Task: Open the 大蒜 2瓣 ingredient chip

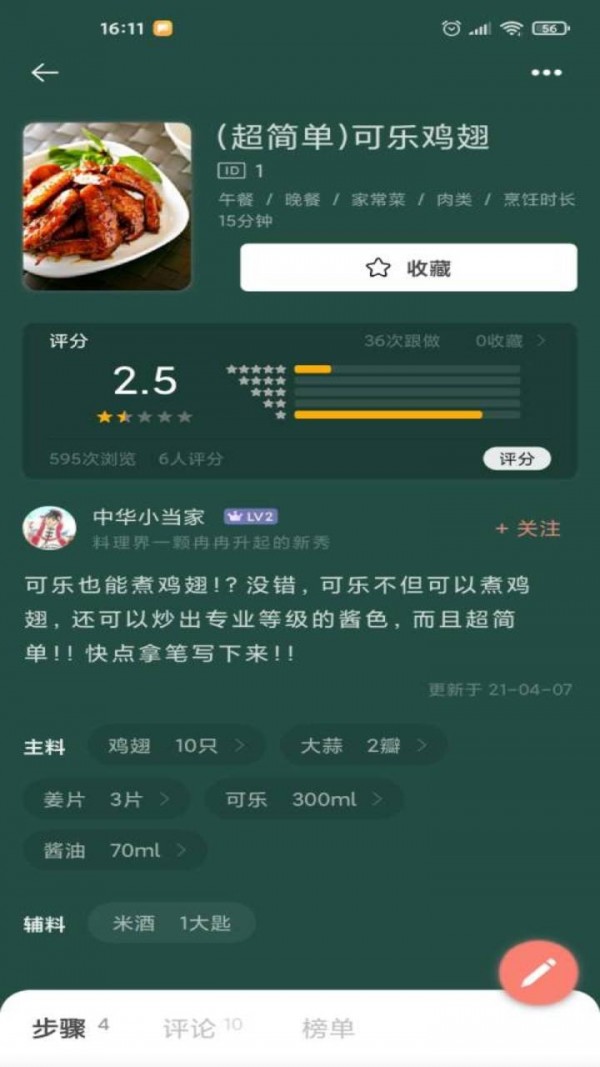Action: coord(363,746)
